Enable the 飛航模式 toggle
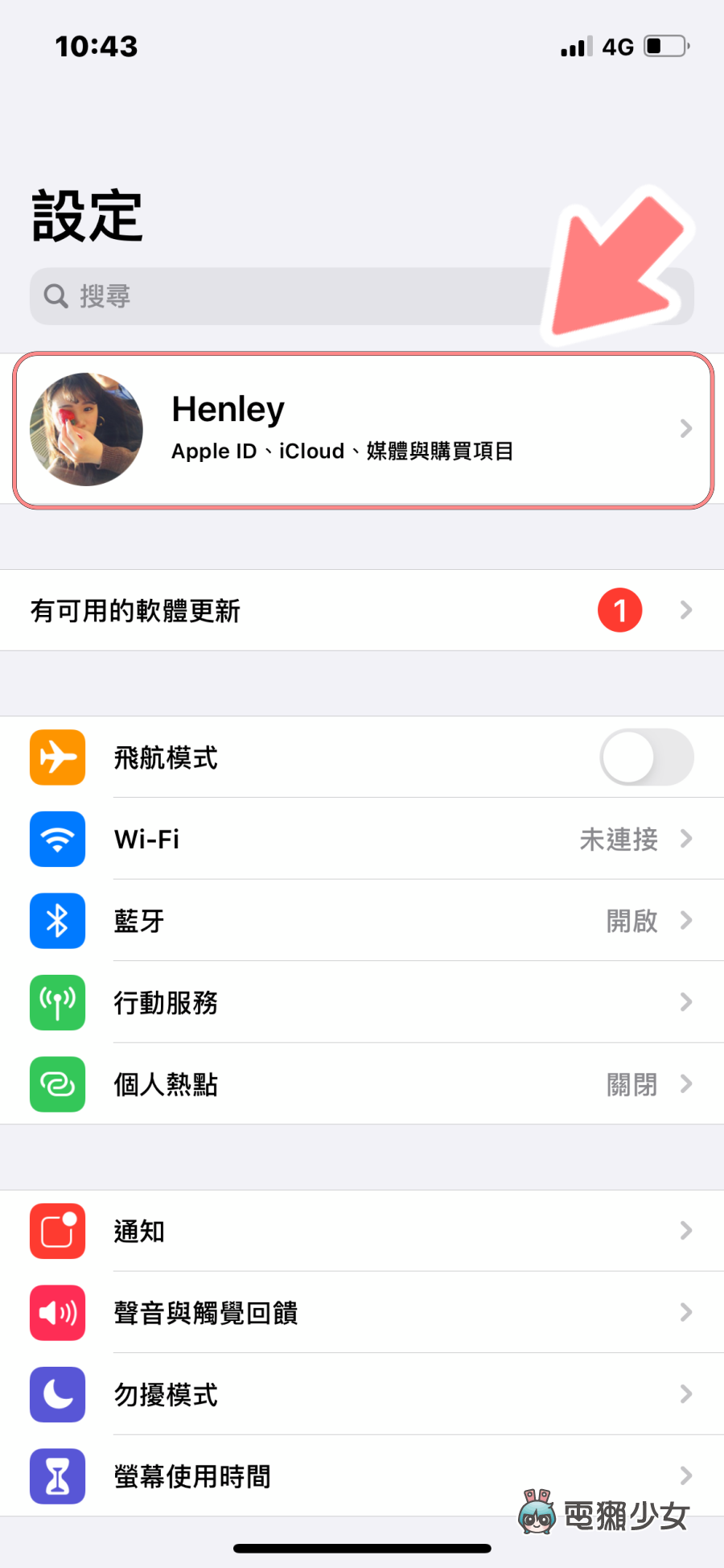This screenshot has width=724, height=1568. (644, 757)
